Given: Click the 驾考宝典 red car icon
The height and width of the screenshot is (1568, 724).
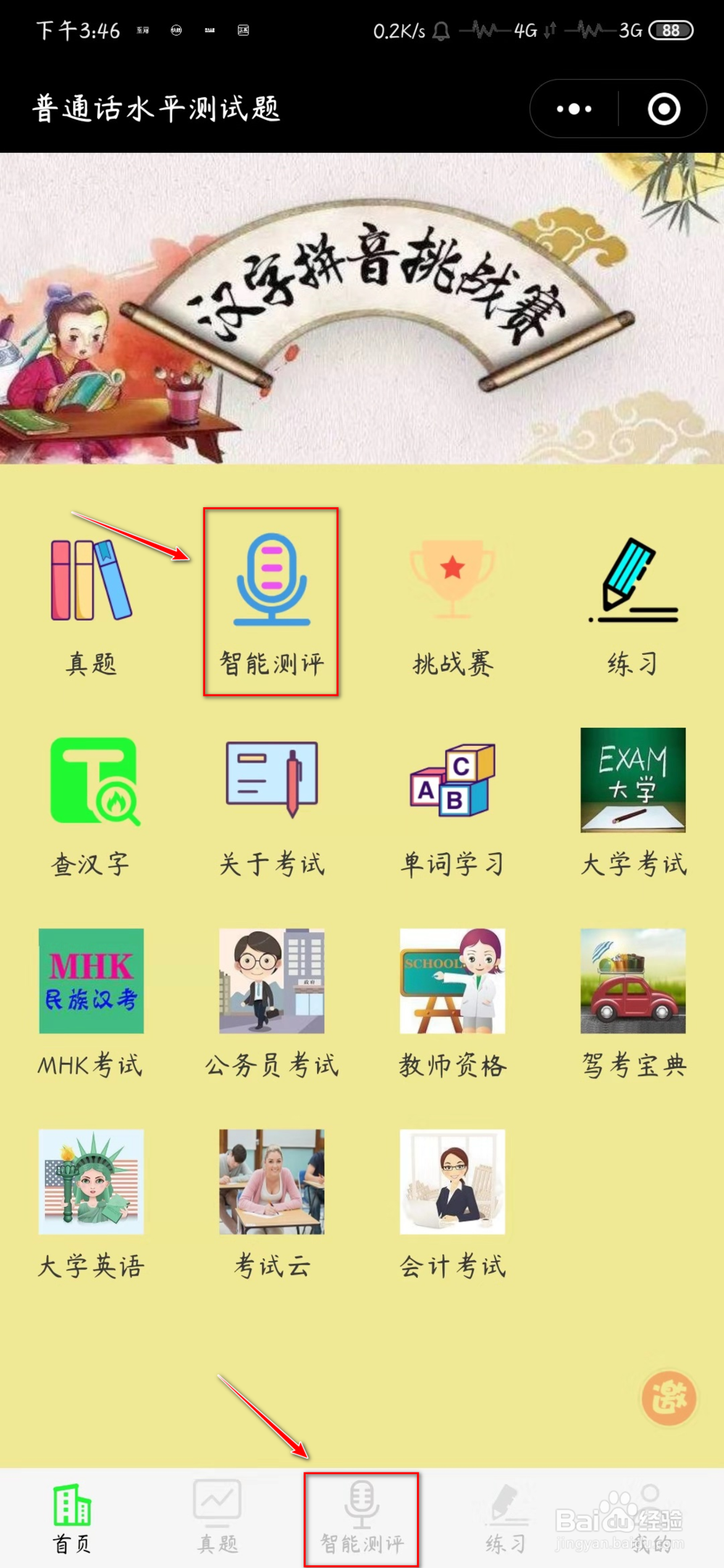Looking at the screenshot, I should click(633, 980).
